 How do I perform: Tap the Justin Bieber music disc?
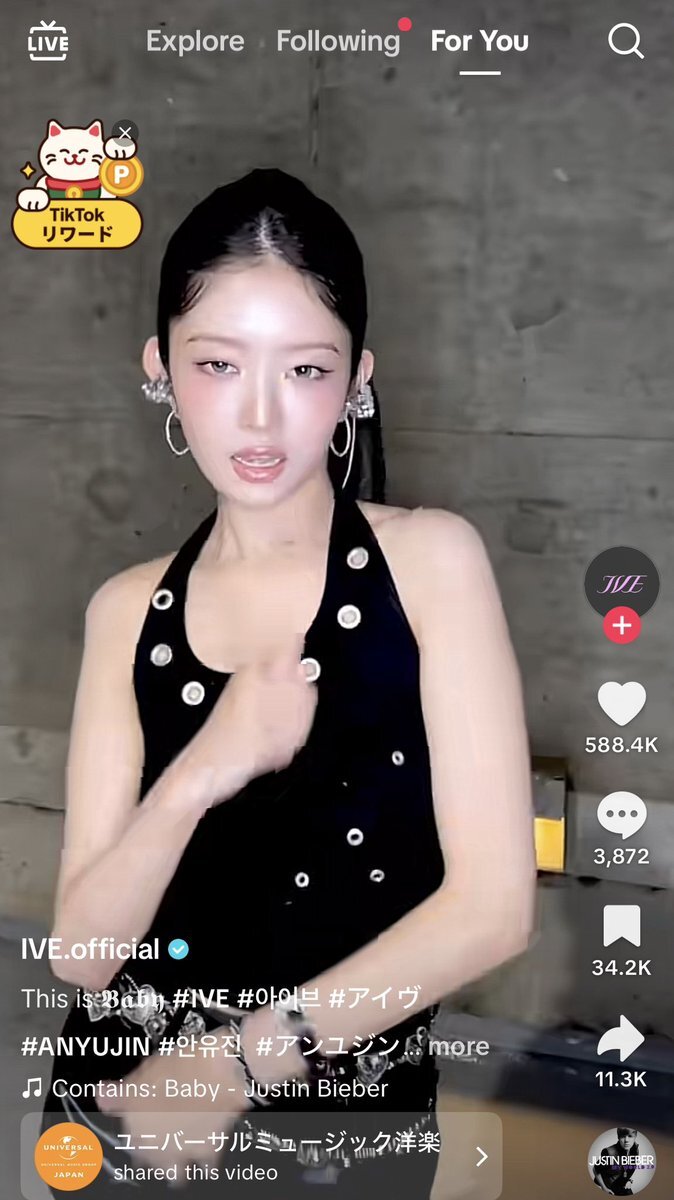tap(621, 1162)
